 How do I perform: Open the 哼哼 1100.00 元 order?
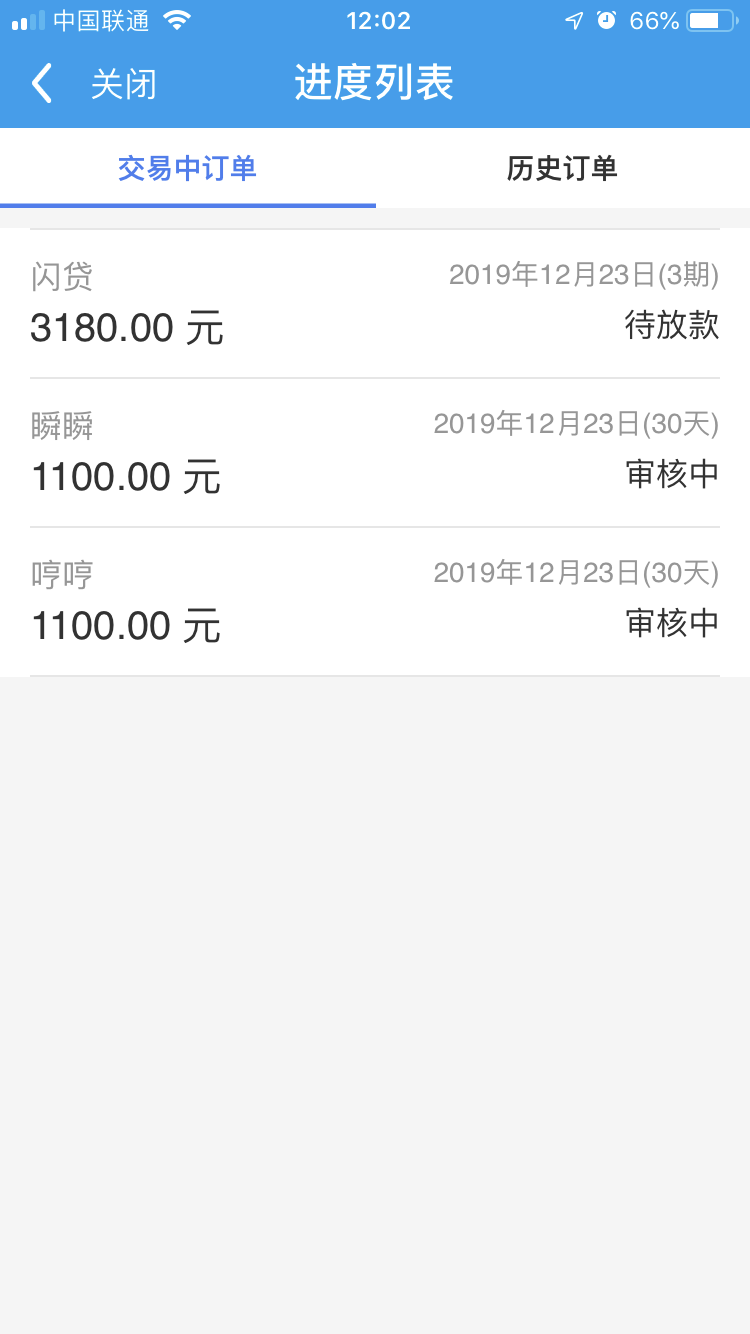click(x=375, y=602)
